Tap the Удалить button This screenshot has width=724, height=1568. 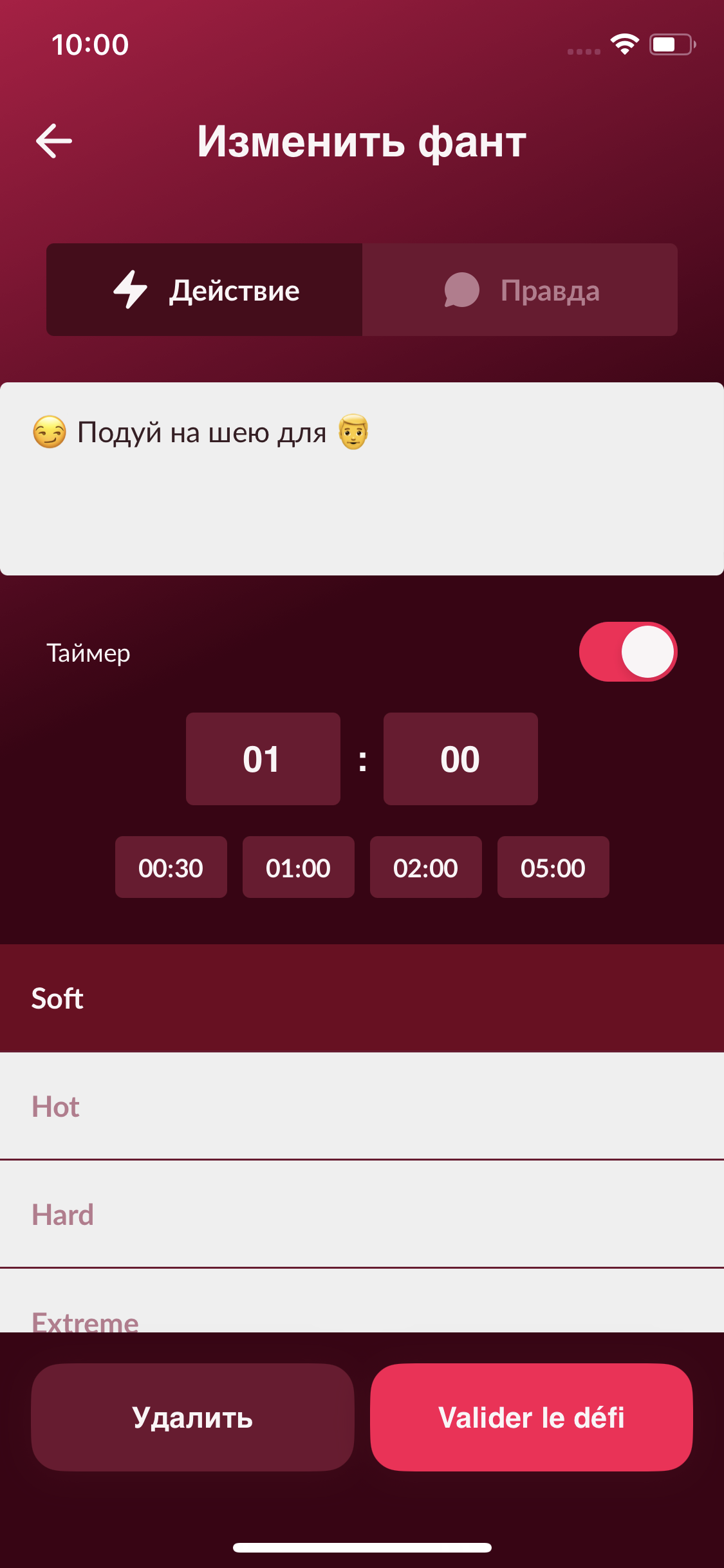pyautogui.click(x=192, y=1417)
